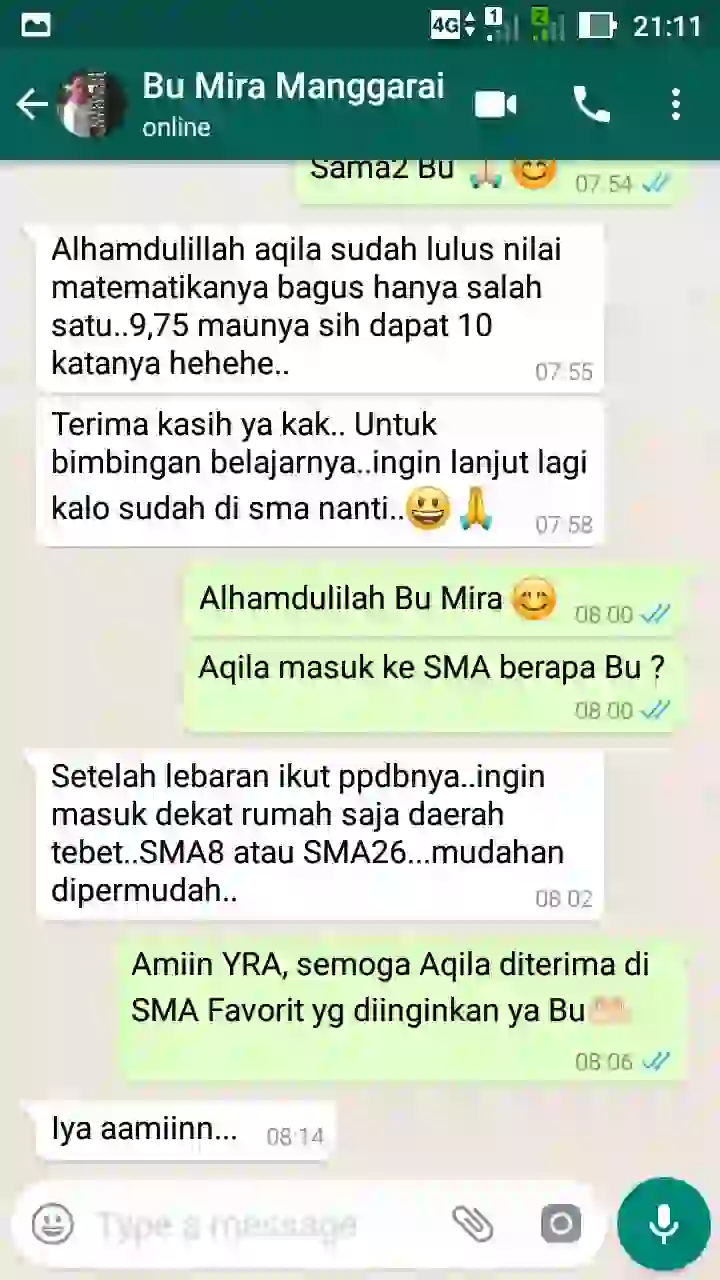Tap the voice message microphone button

click(x=663, y=1224)
